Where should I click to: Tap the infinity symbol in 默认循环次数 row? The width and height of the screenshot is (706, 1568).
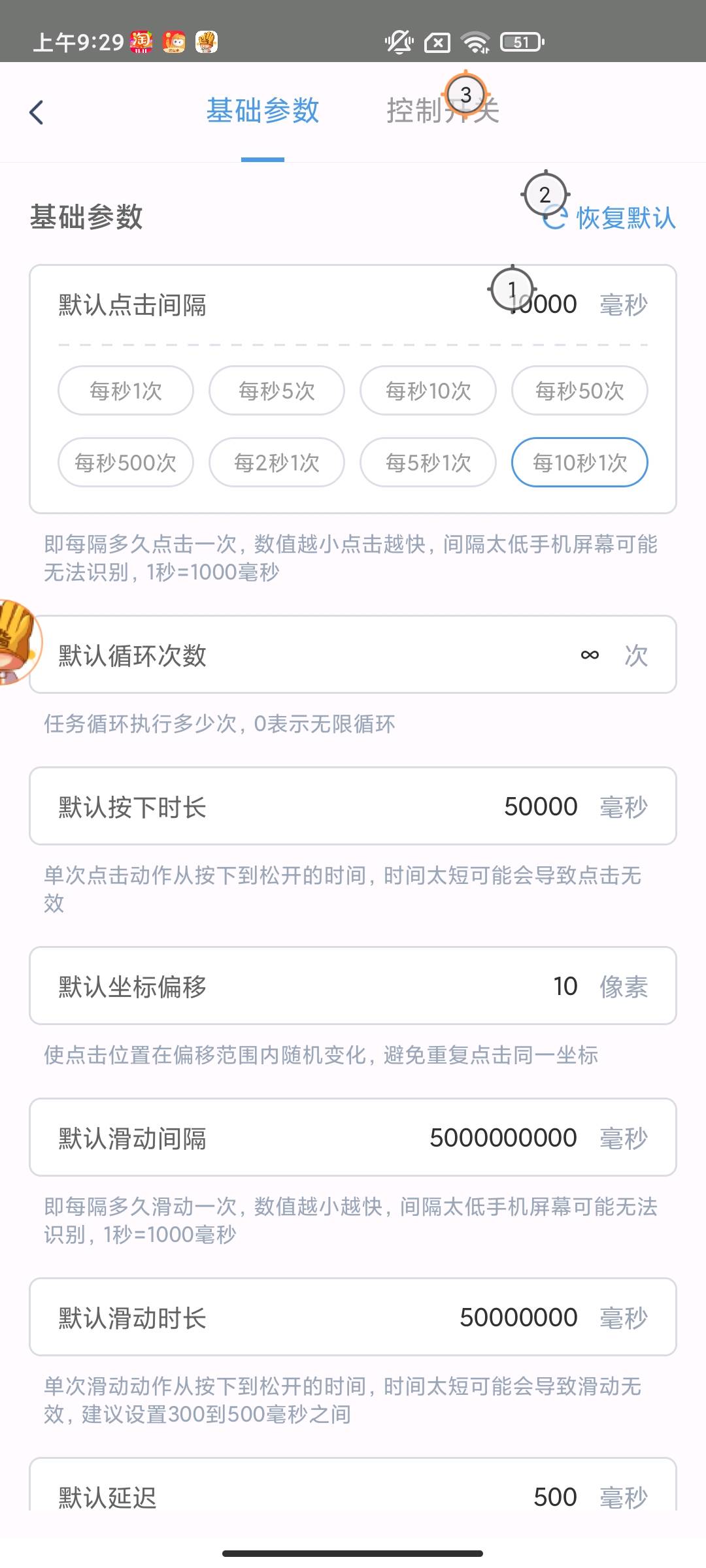point(589,653)
